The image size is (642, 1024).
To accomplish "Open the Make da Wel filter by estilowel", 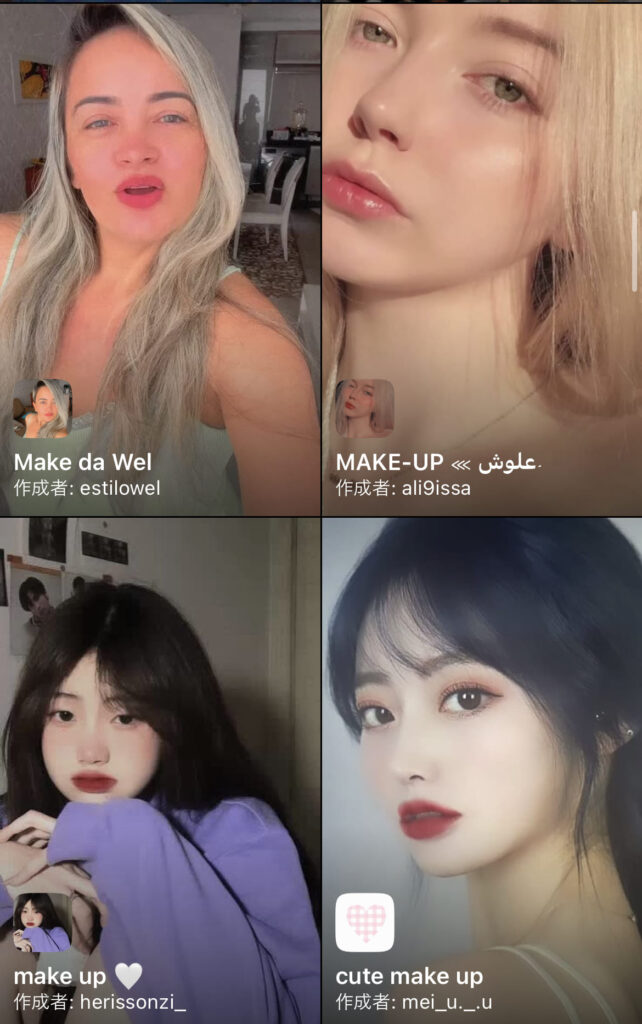I will pyautogui.click(x=160, y=260).
